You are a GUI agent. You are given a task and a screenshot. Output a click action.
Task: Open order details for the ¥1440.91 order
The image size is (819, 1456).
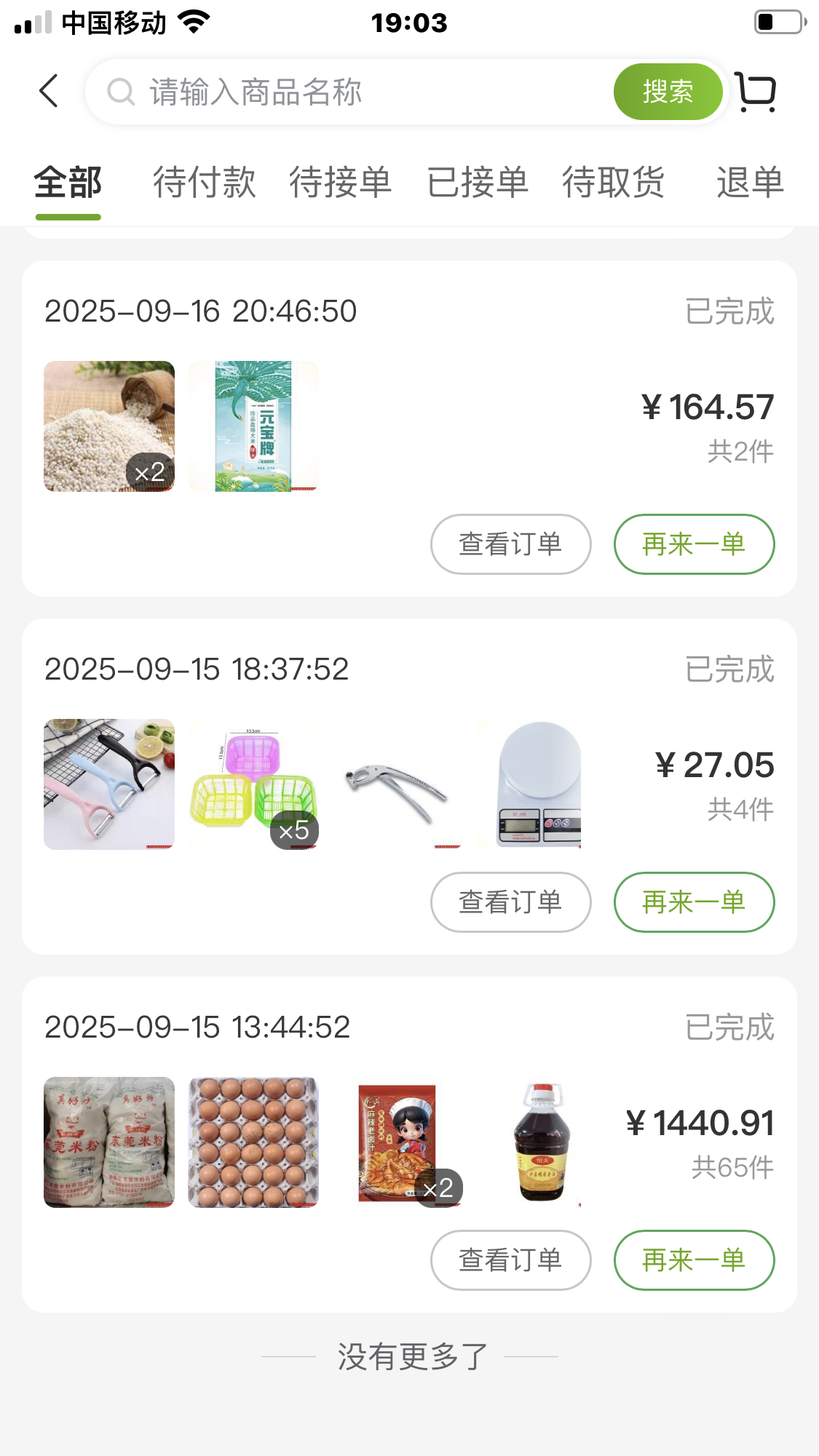(x=510, y=1260)
